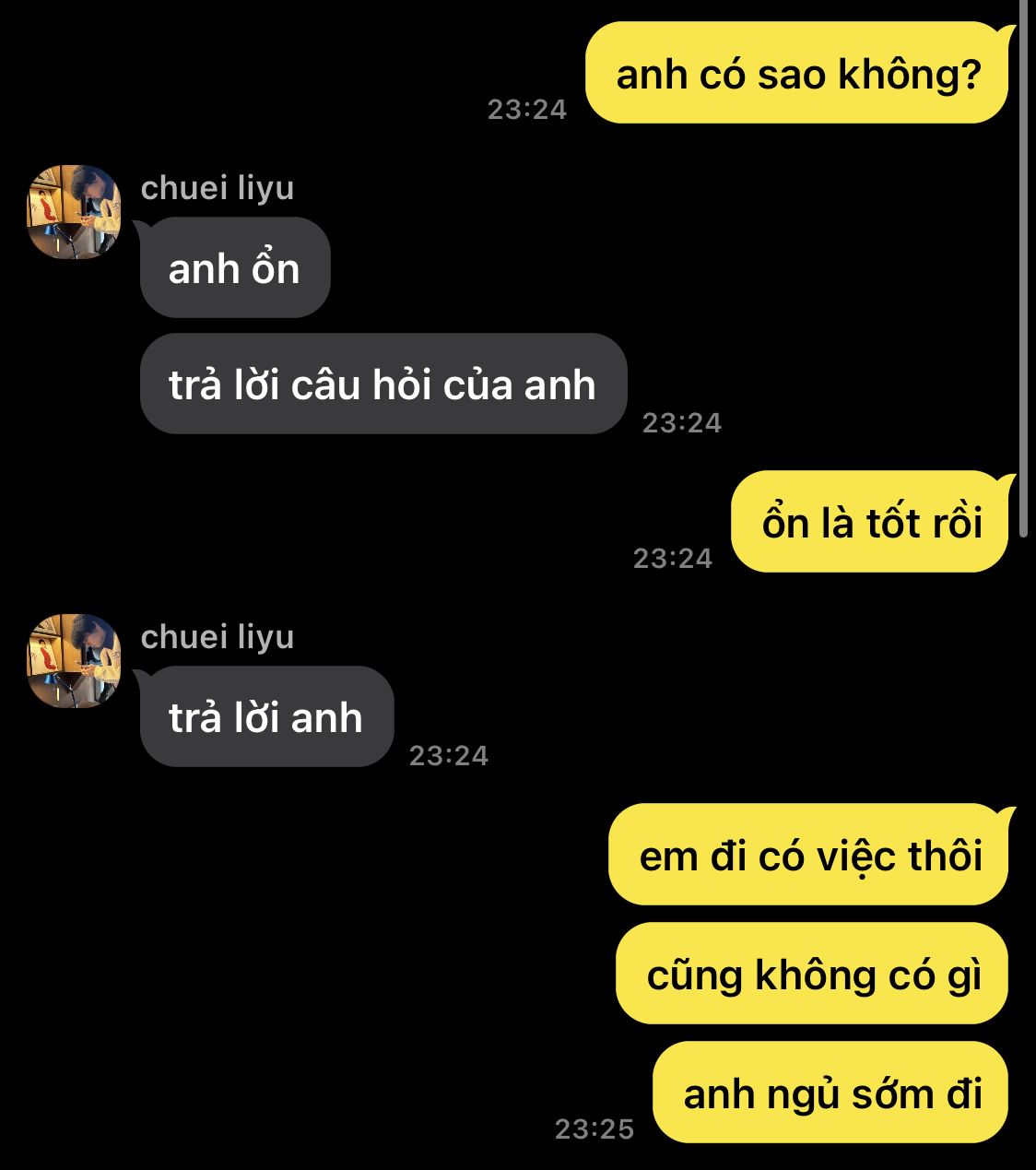This screenshot has width=1036, height=1170.
Task: Open chuei liyu's avatar beside "anh ổn"
Action: point(74,212)
